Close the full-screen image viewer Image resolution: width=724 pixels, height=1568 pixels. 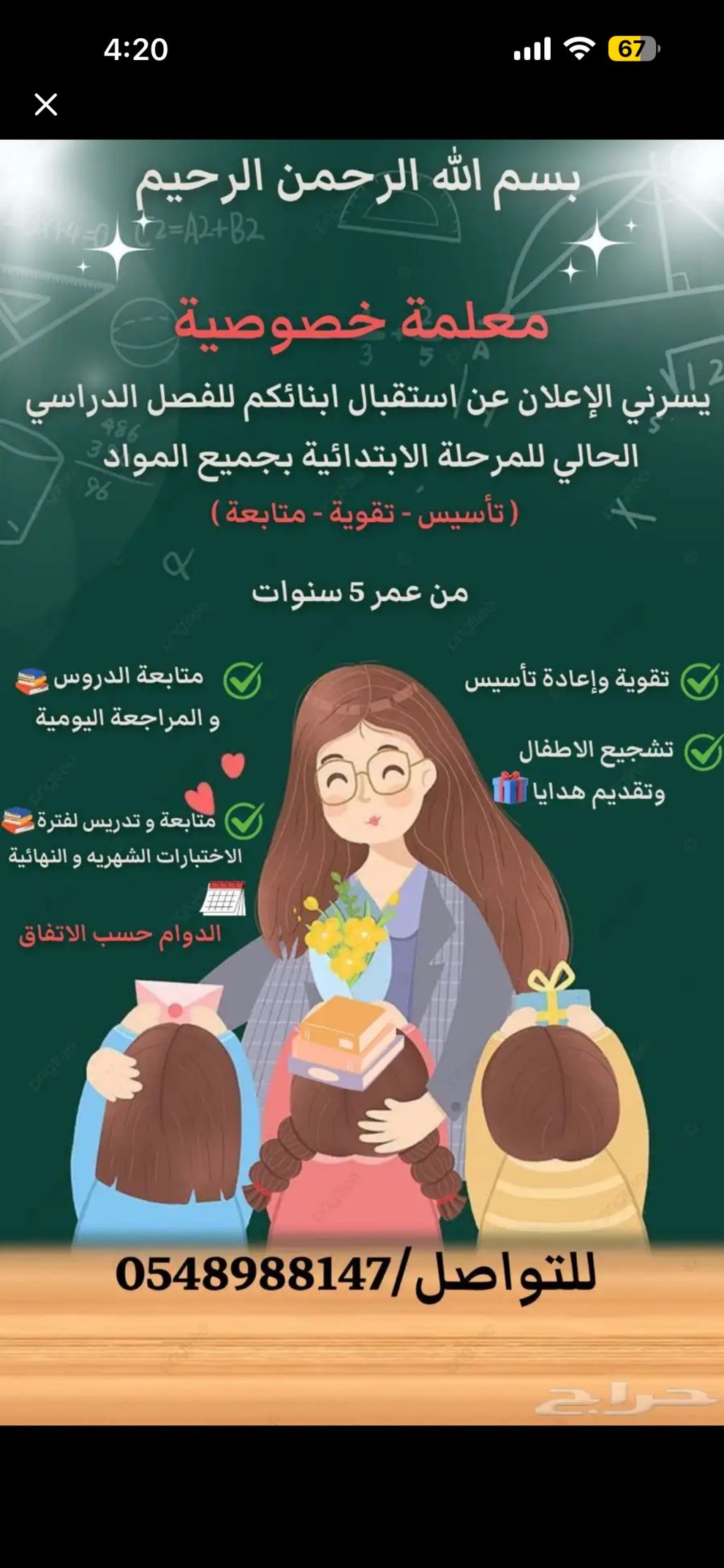46,105
